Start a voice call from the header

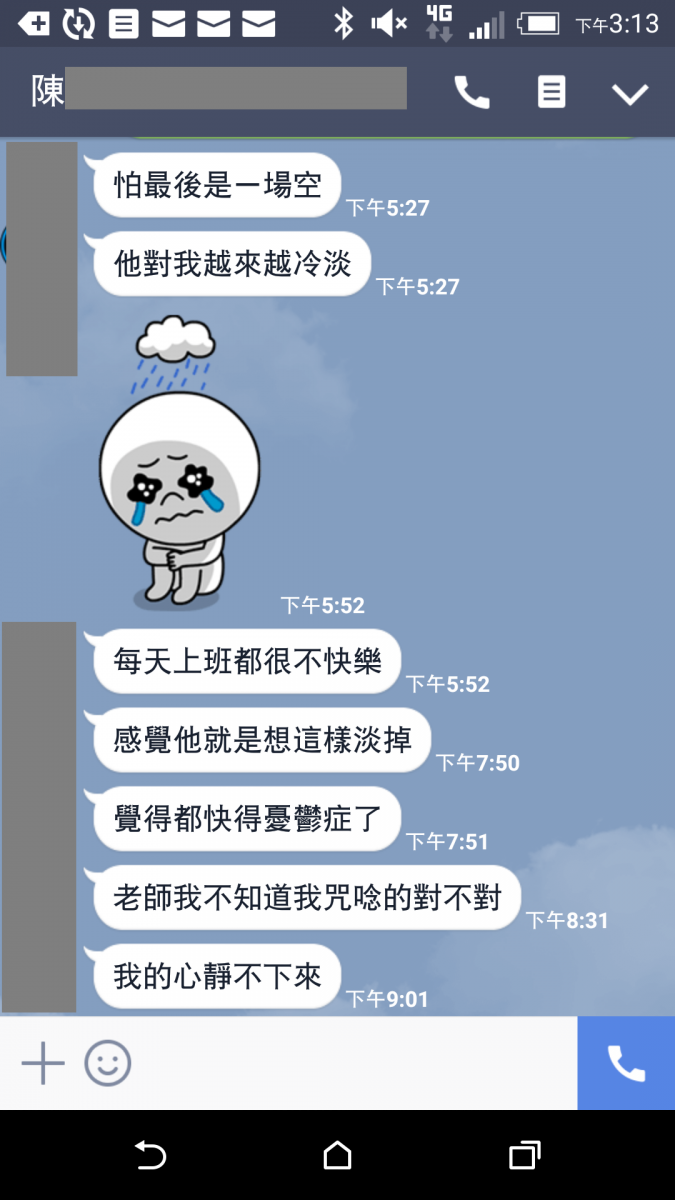pyautogui.click(x=472, y=93)
